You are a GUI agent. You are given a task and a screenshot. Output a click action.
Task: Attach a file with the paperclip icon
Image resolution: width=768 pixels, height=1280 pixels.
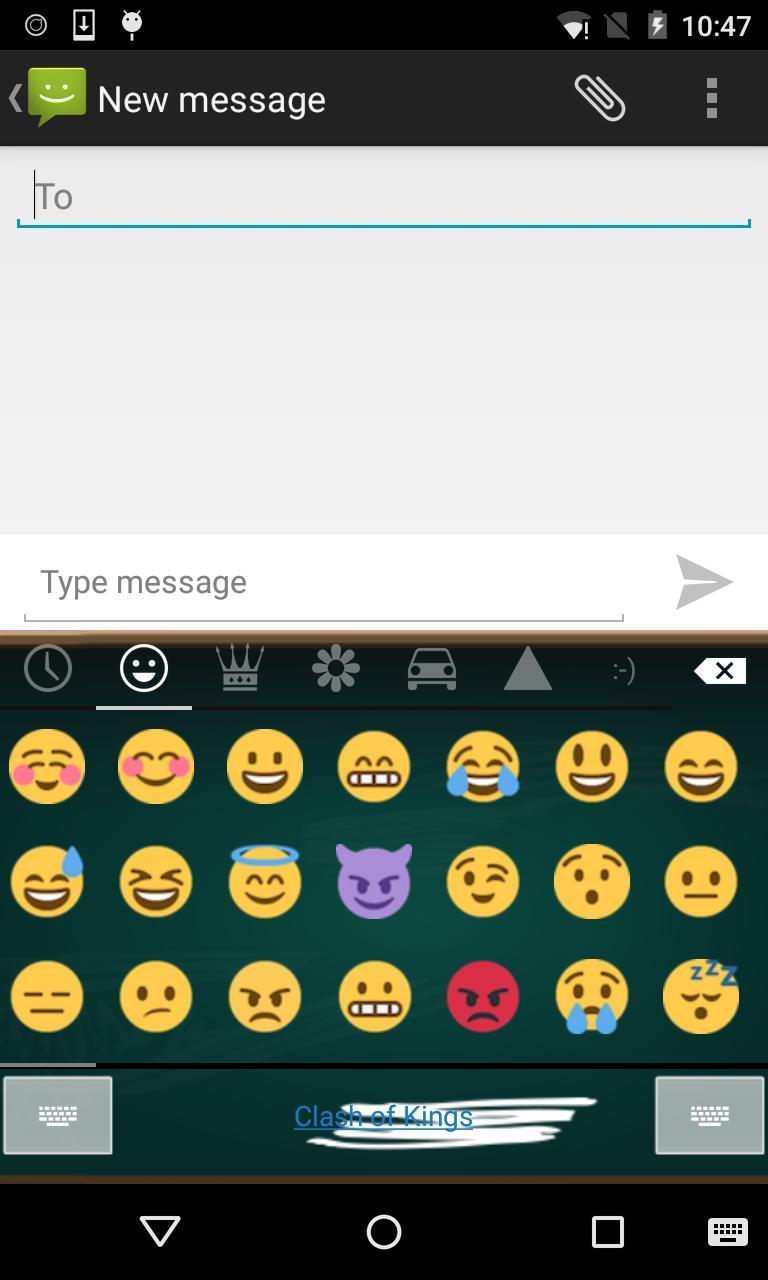coord(599,97)
